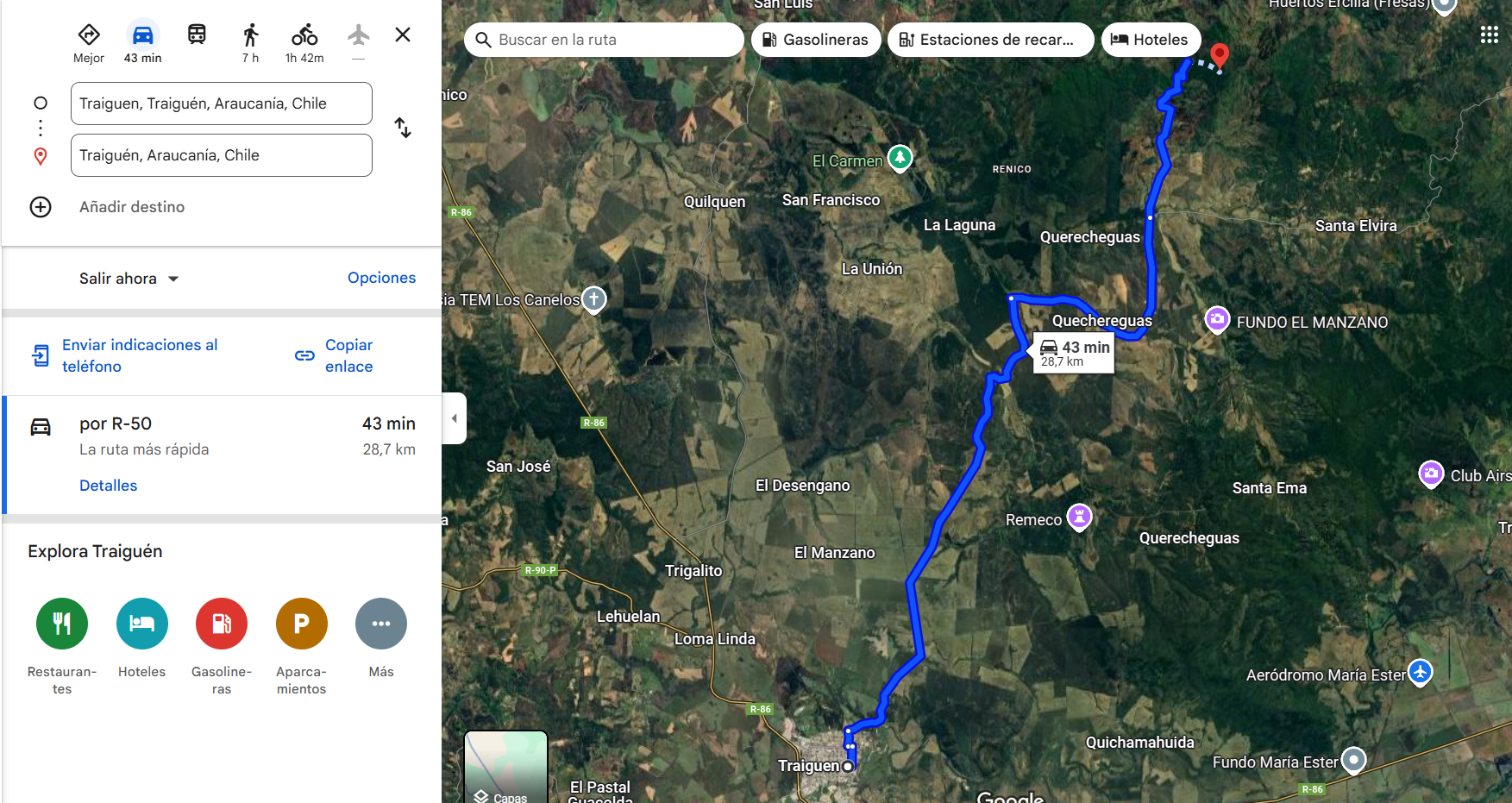Tap the Buscar en la ruta search box
The width and height of the screenshot is (1512, 803).
click(x=604, y=40)
